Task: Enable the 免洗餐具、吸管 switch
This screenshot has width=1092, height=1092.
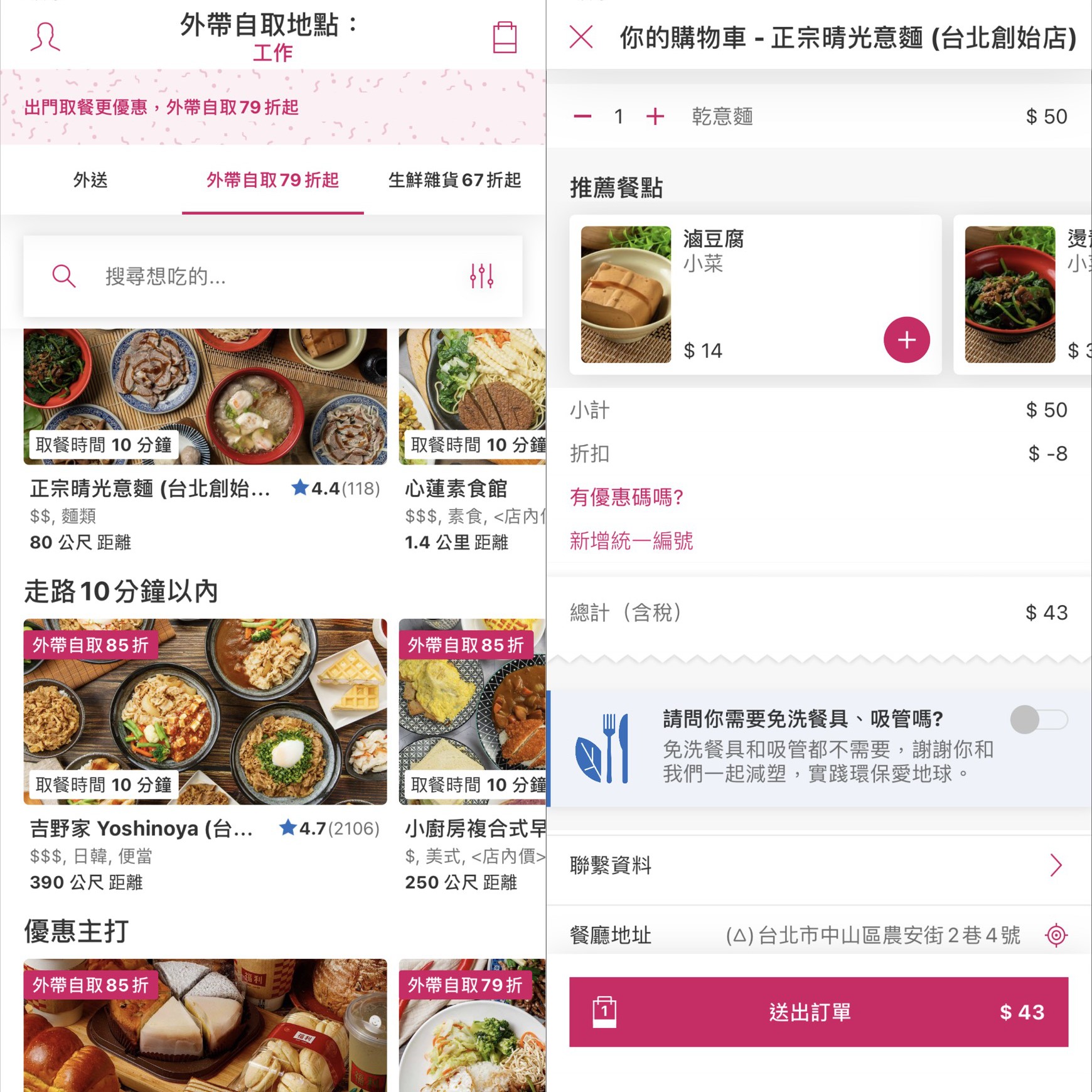Action: (x=1039, y=720)
